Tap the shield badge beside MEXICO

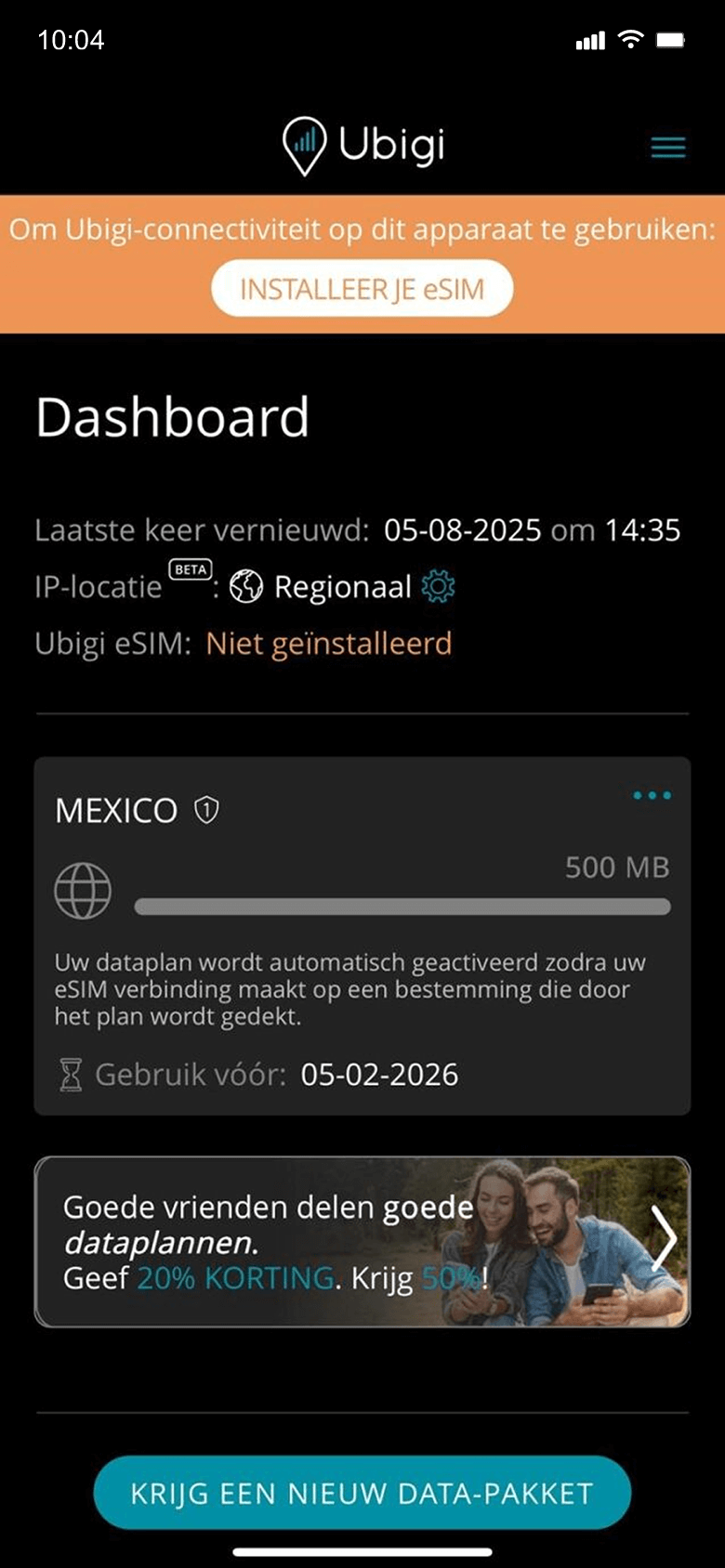pos(206,809)
